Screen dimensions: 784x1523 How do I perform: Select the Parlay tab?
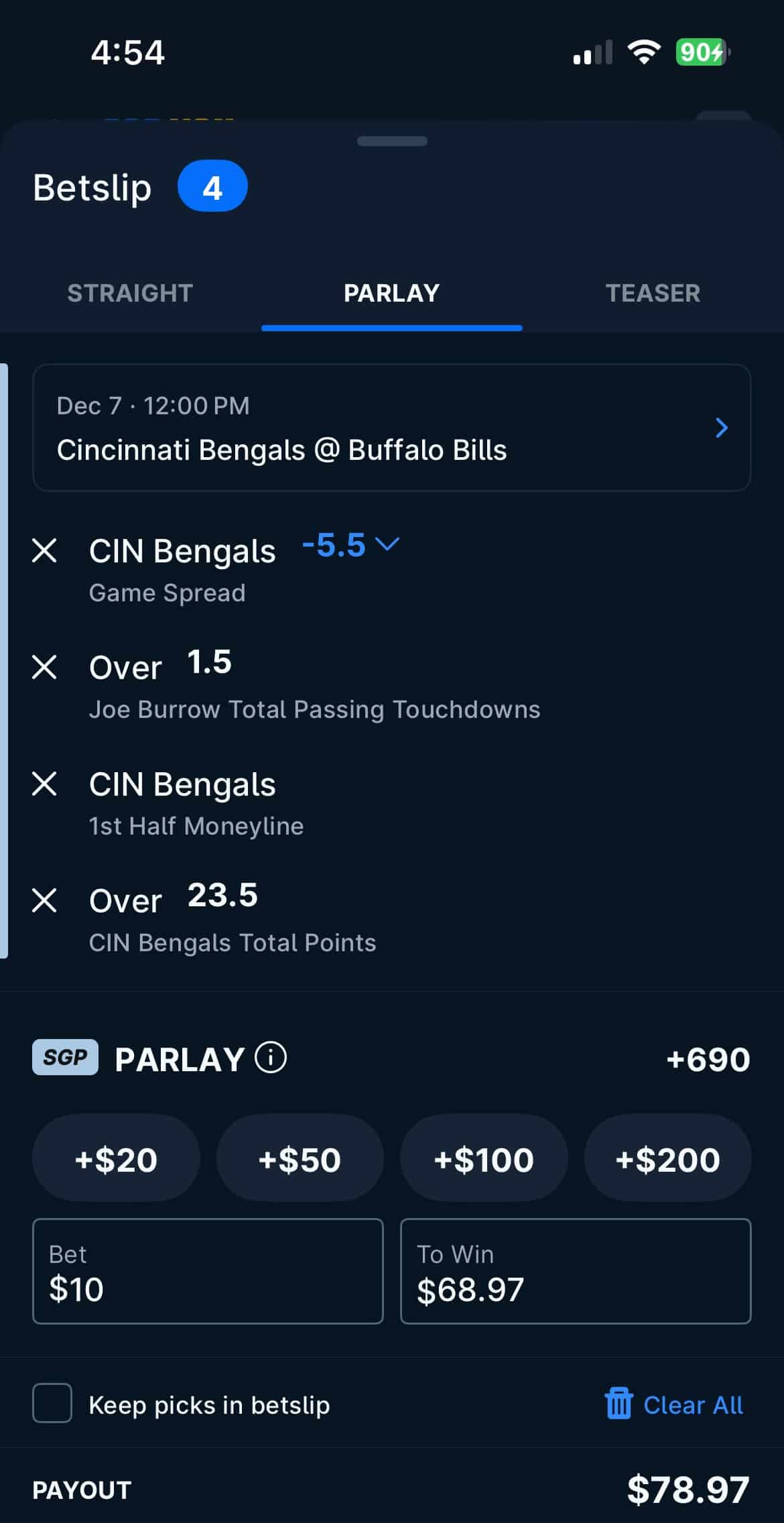pos(391,293)
